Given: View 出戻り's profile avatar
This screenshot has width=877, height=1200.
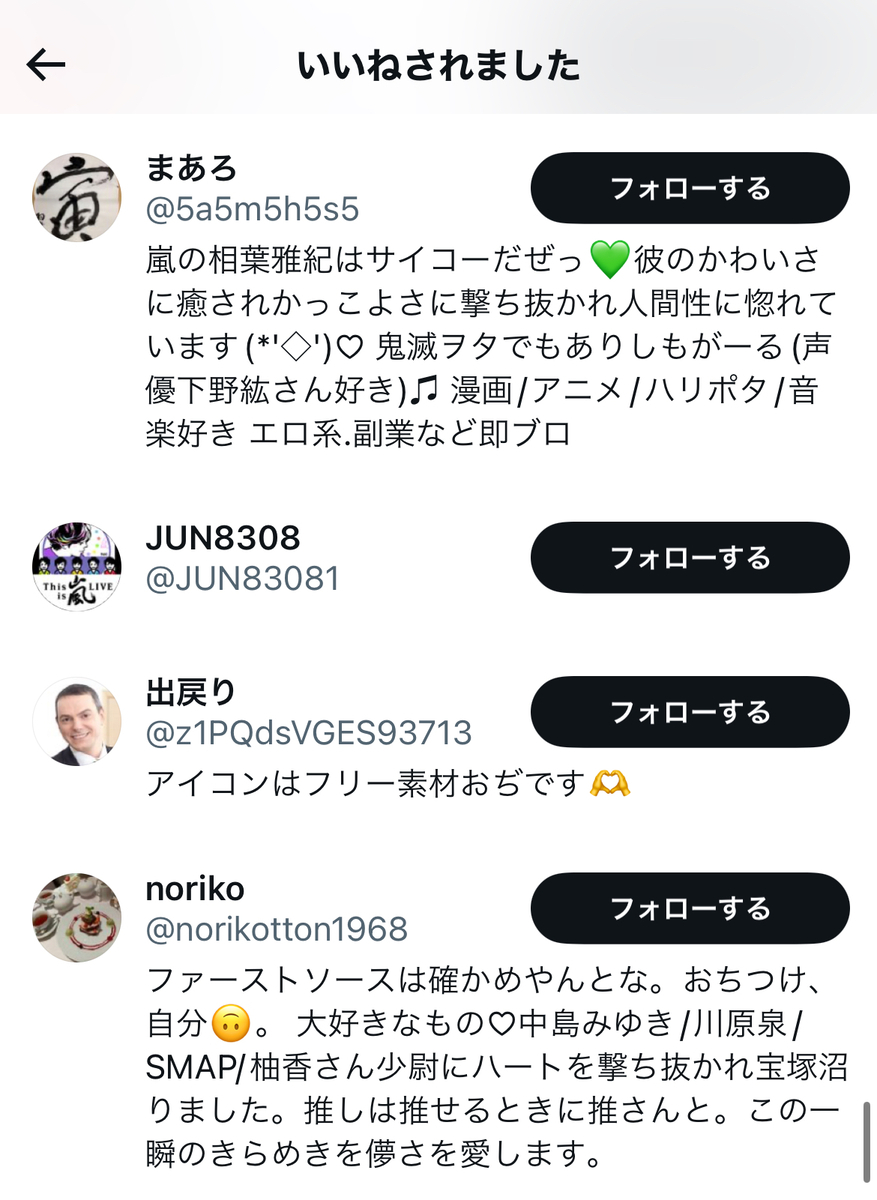Looking at the screenshot, I should click(x=77, y=721).
